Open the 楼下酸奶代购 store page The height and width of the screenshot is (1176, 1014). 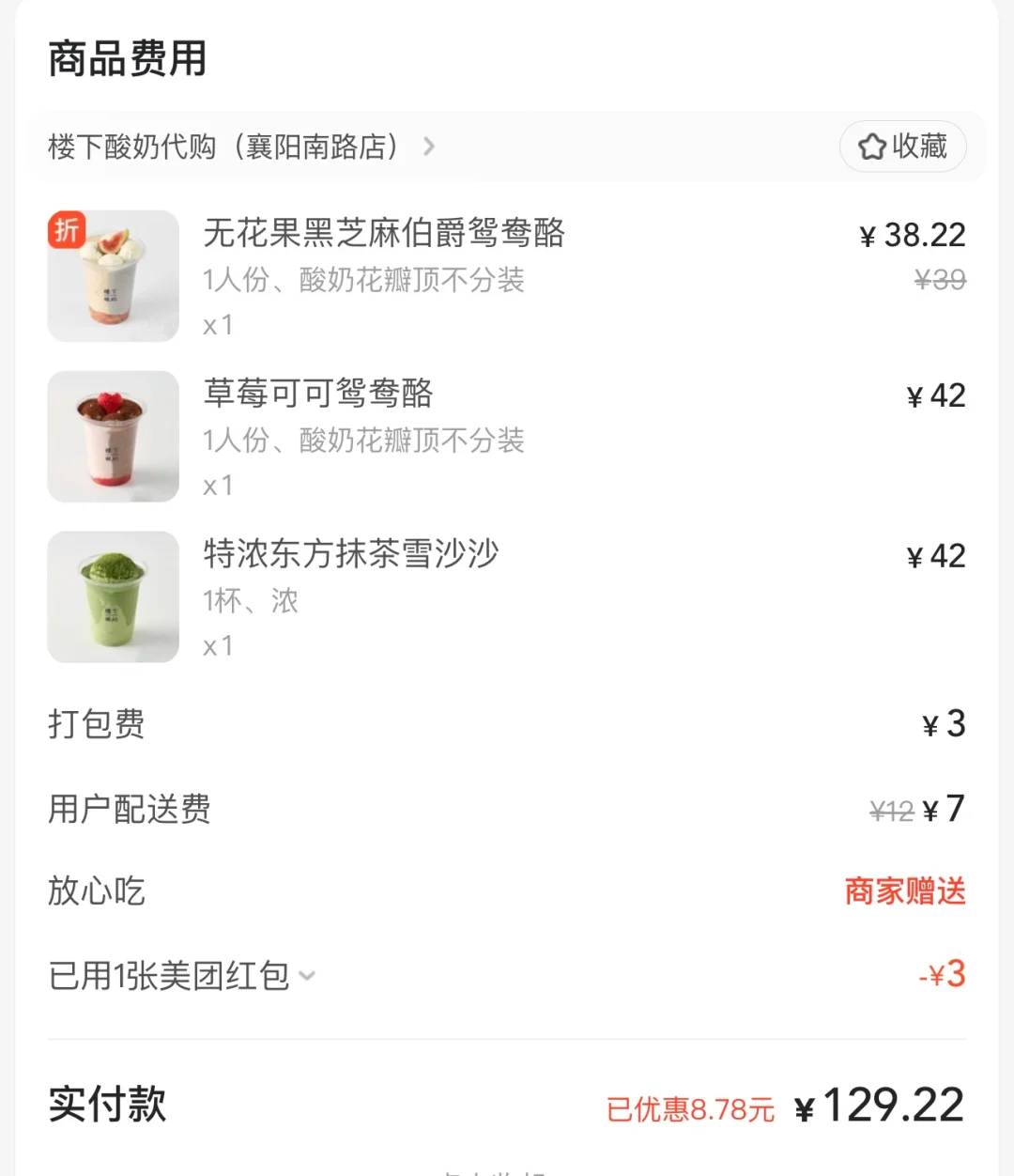pyautogui.click(x=241, y=147)
